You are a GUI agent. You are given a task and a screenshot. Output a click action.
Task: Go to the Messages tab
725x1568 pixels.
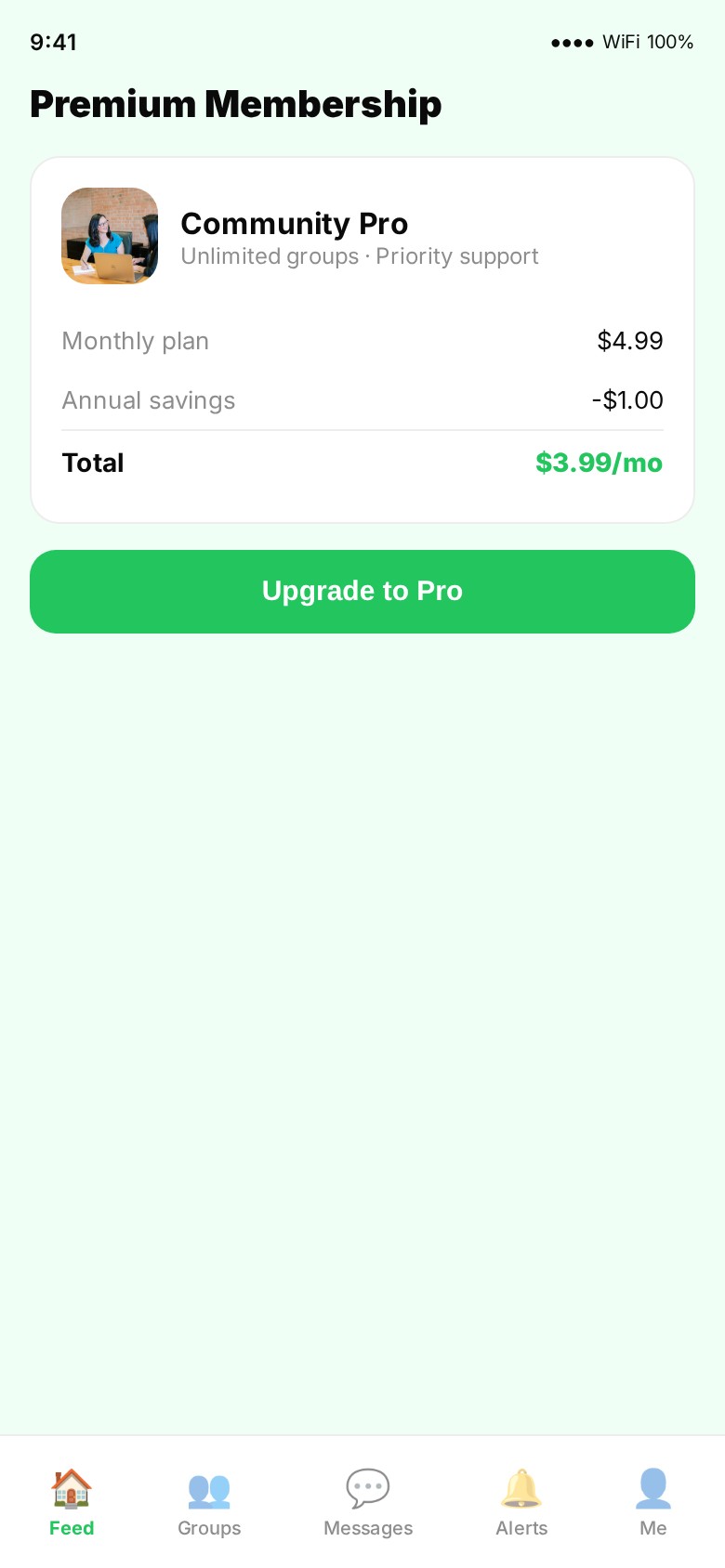point(368,1503)
